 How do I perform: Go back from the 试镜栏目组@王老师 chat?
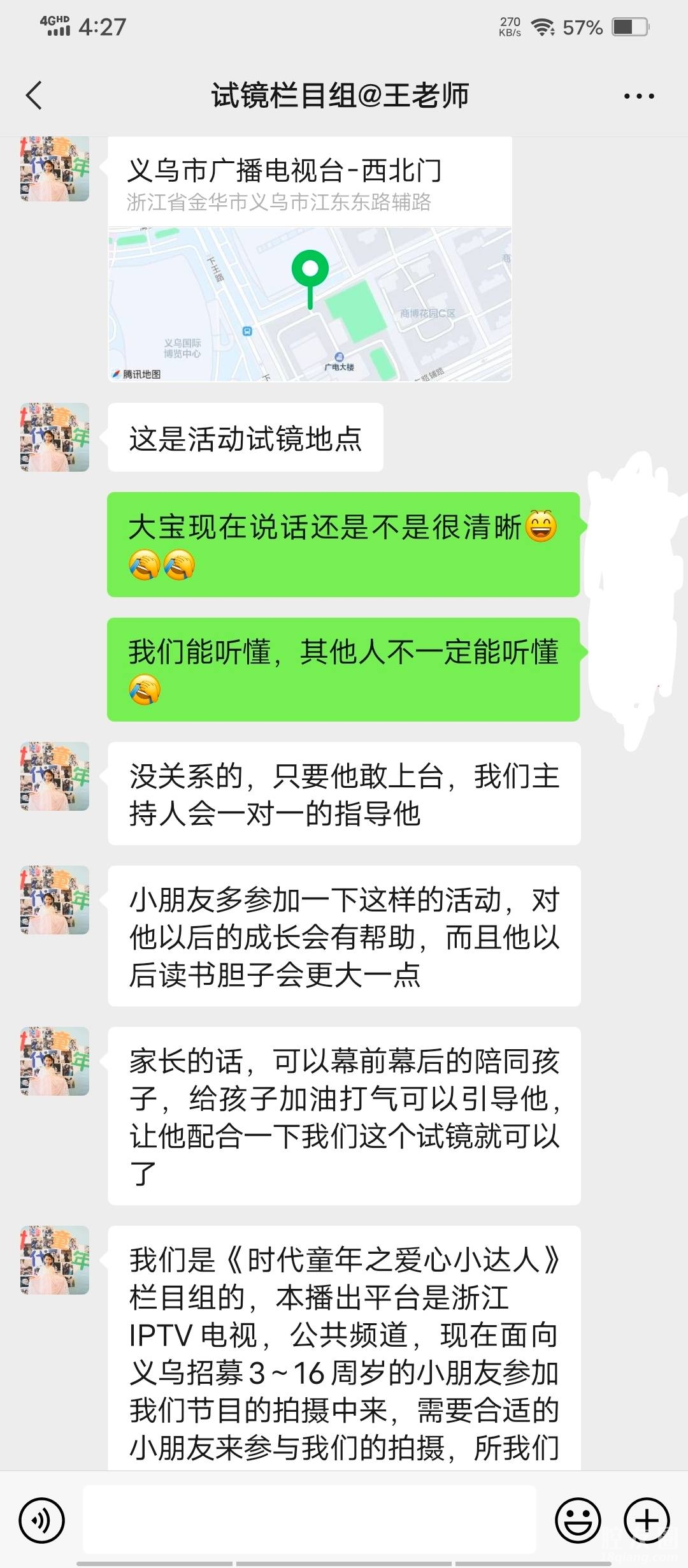tap(34, 96)
